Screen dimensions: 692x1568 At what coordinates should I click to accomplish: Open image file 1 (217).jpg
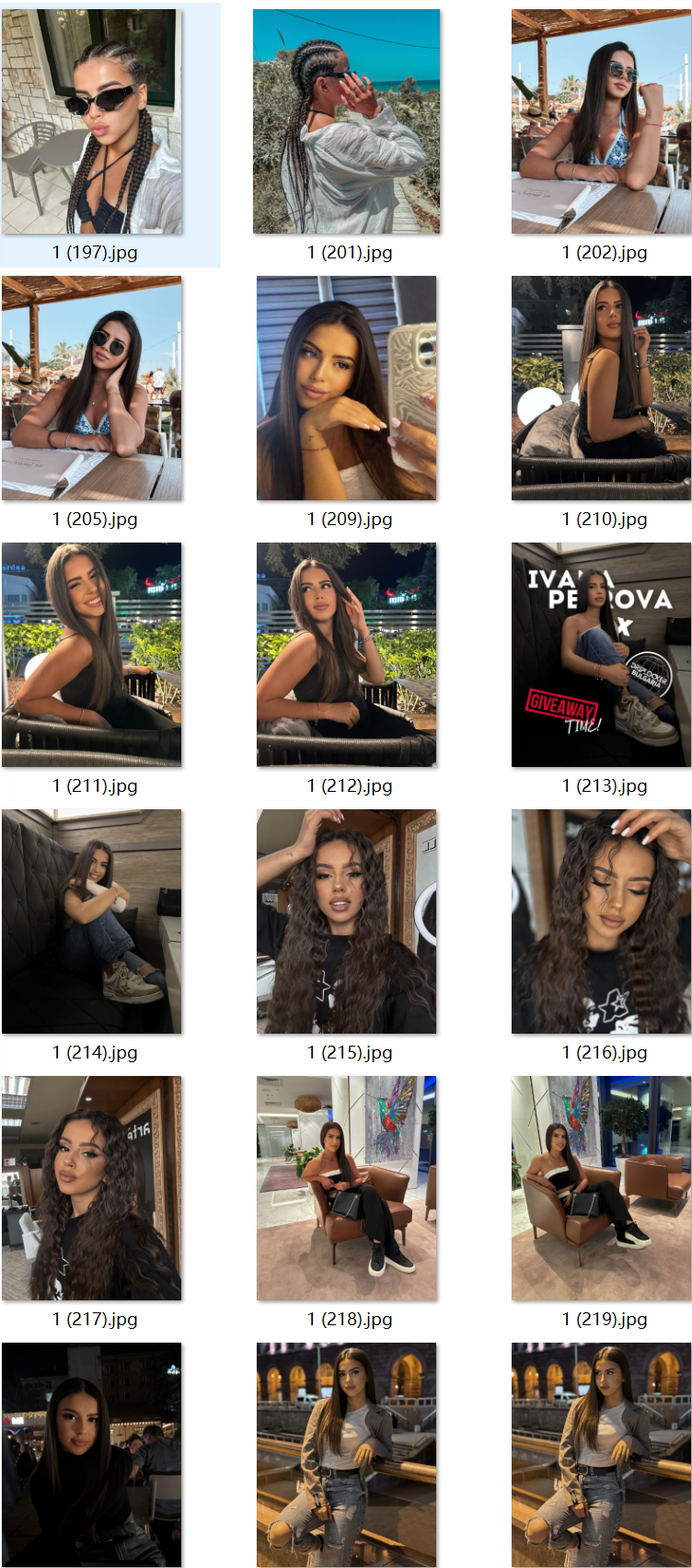pos(92,1188)
